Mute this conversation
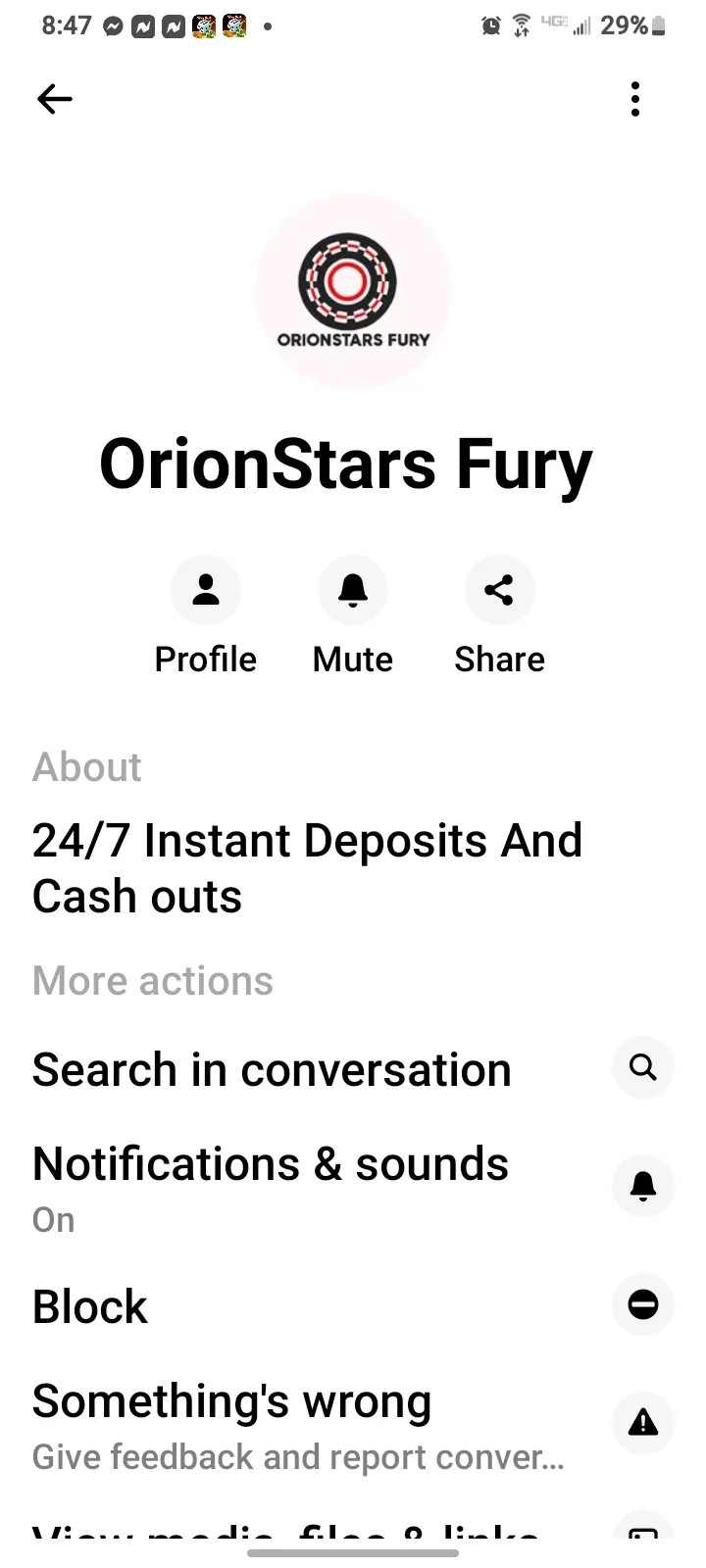Viewport: 706px width, 1568px height. pos(353,615)
